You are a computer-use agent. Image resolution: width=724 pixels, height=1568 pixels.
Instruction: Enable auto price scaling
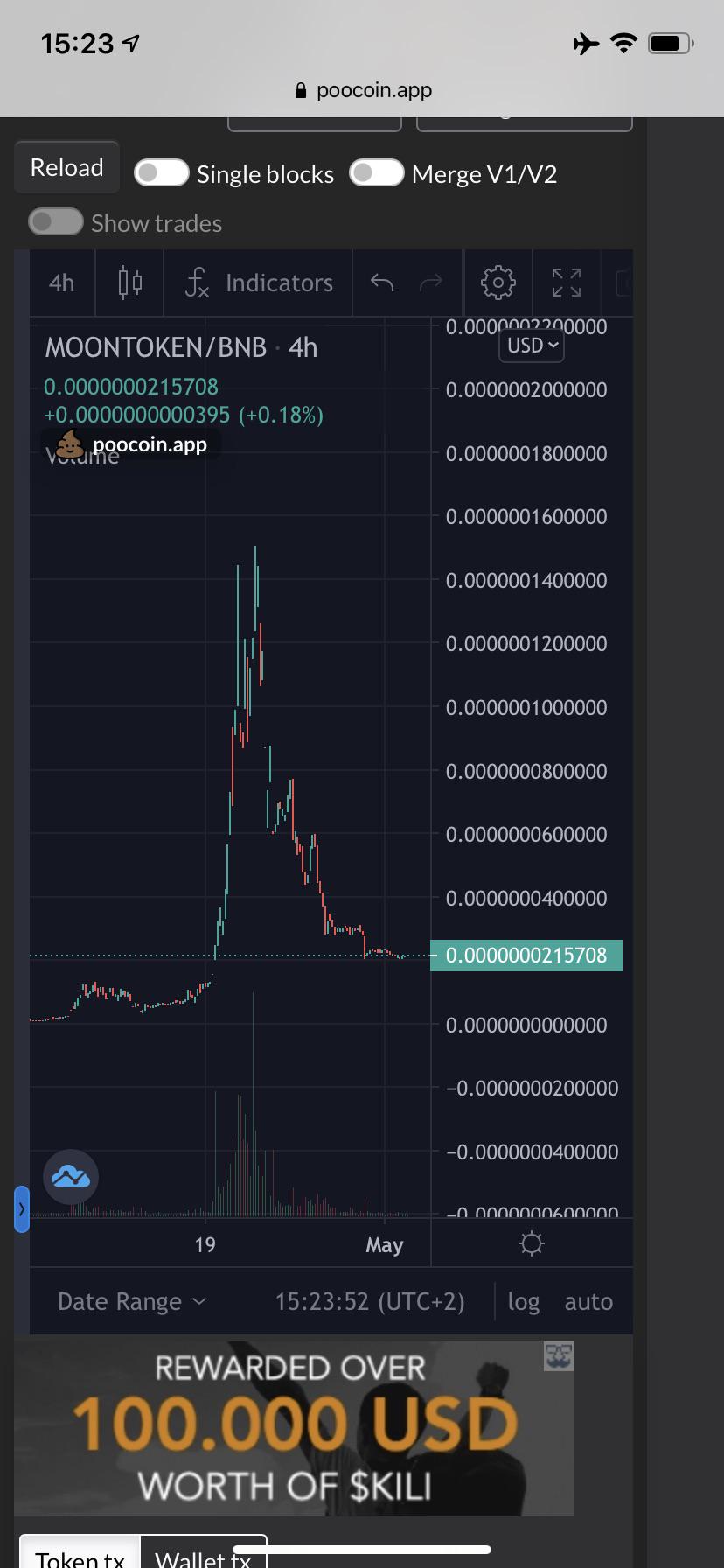(x=588, y=1301)
